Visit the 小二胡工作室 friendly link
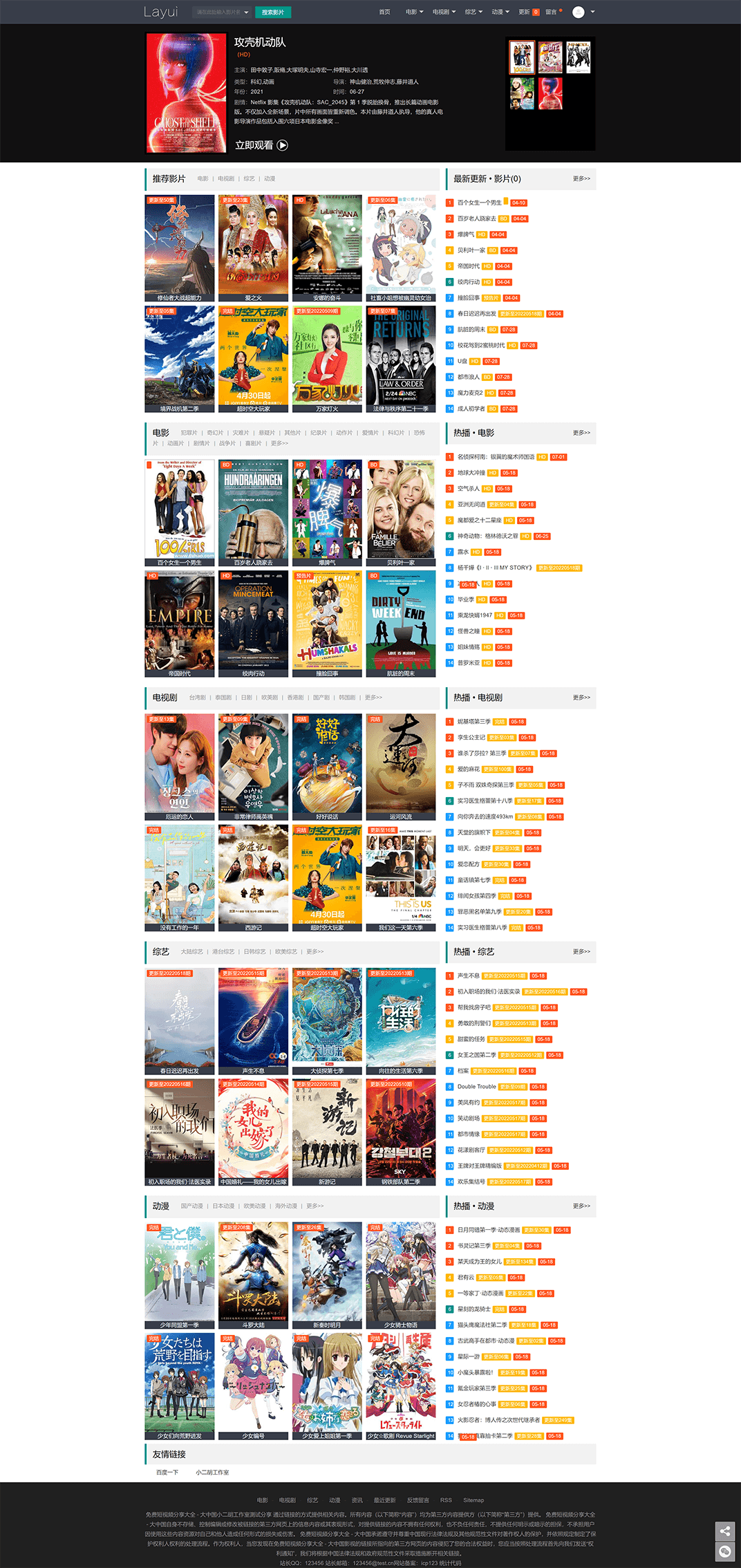This screenshot has width=741, height=1568. [212, 1473]
